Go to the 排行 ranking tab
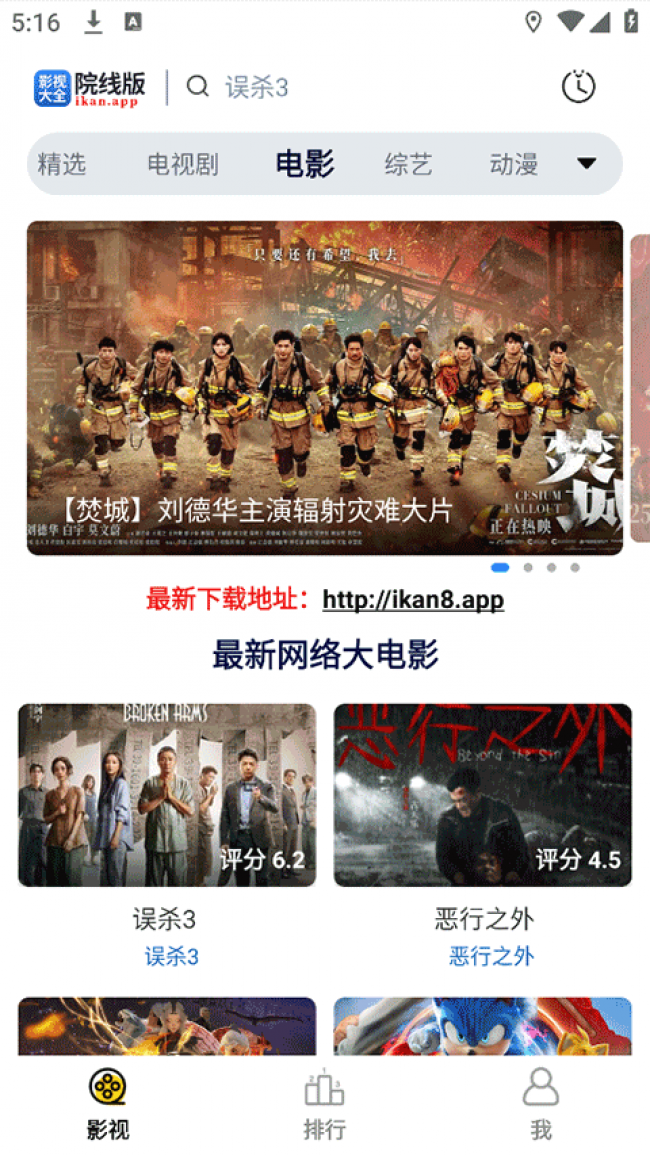The width and height of the screenshot is (650, 1155). [x=324, y=1104]
